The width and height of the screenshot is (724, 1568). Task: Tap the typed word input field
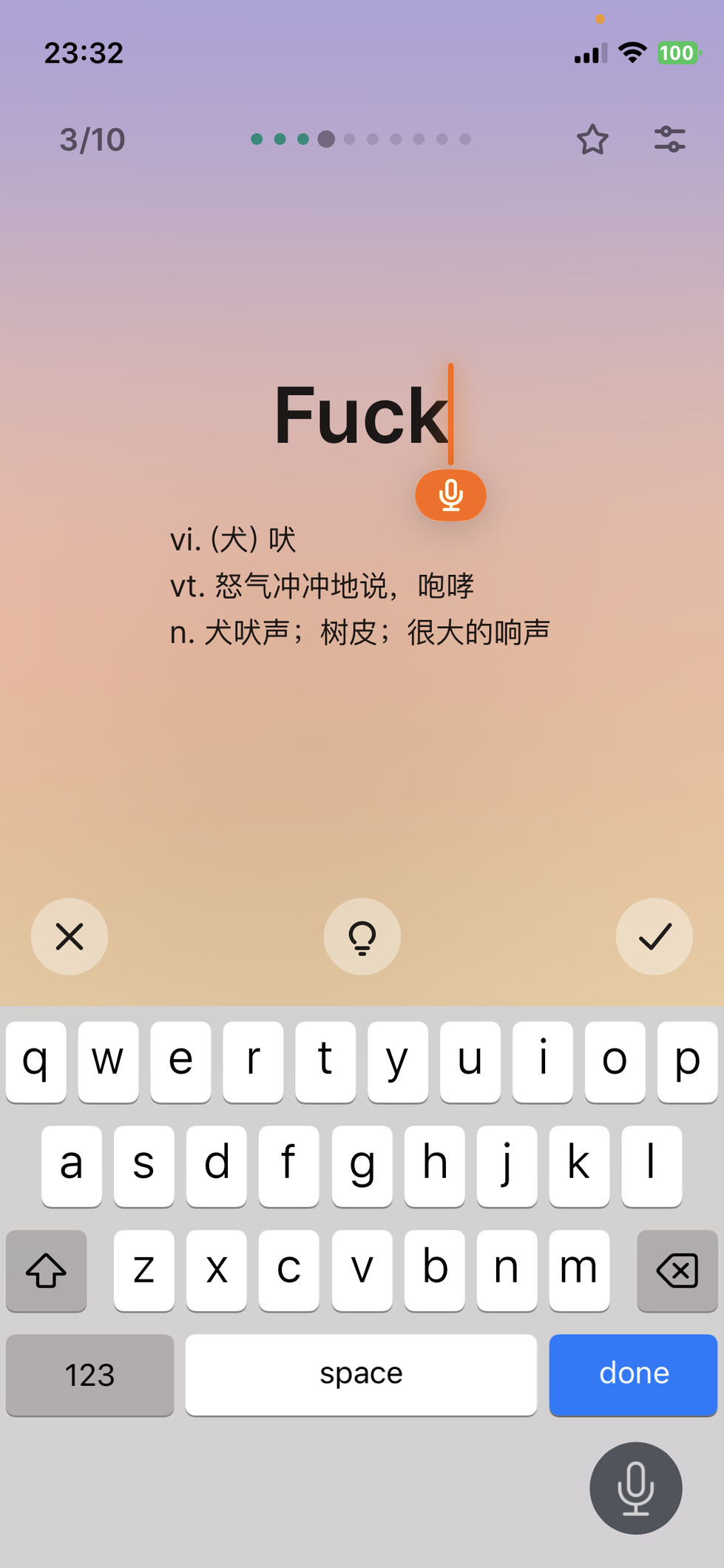[x=362, y=415]
